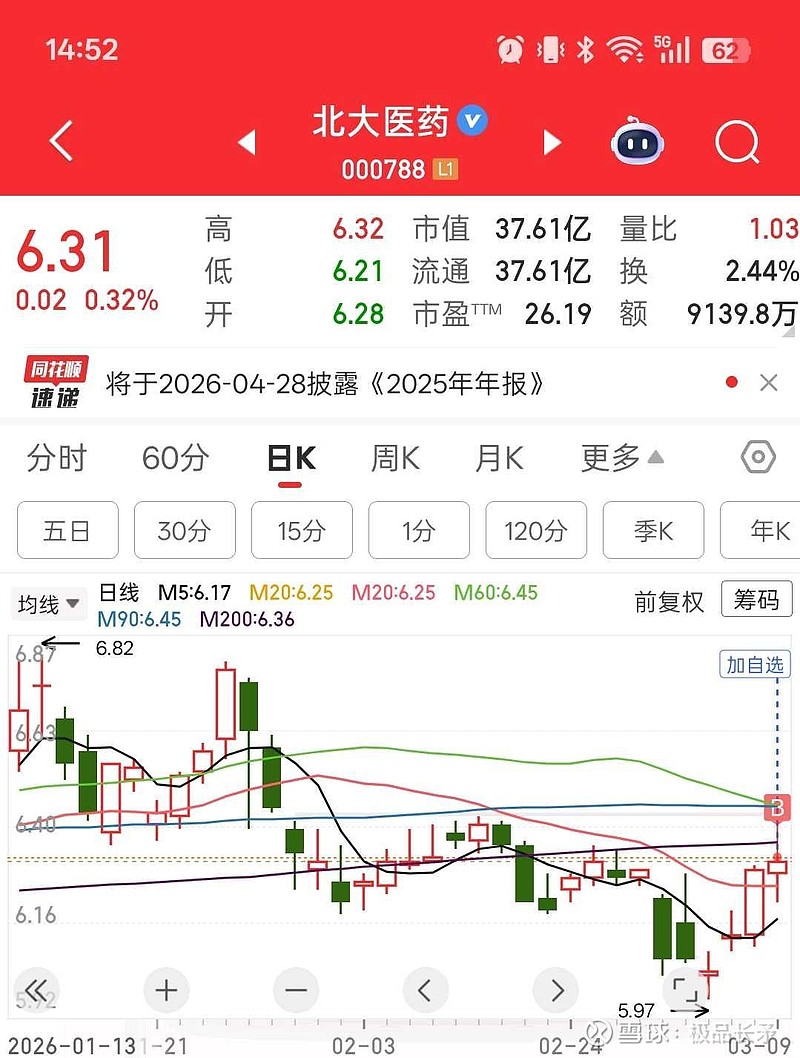Switch to 分时 chart tab
The image size is (800, 1058).
[57, 459]
